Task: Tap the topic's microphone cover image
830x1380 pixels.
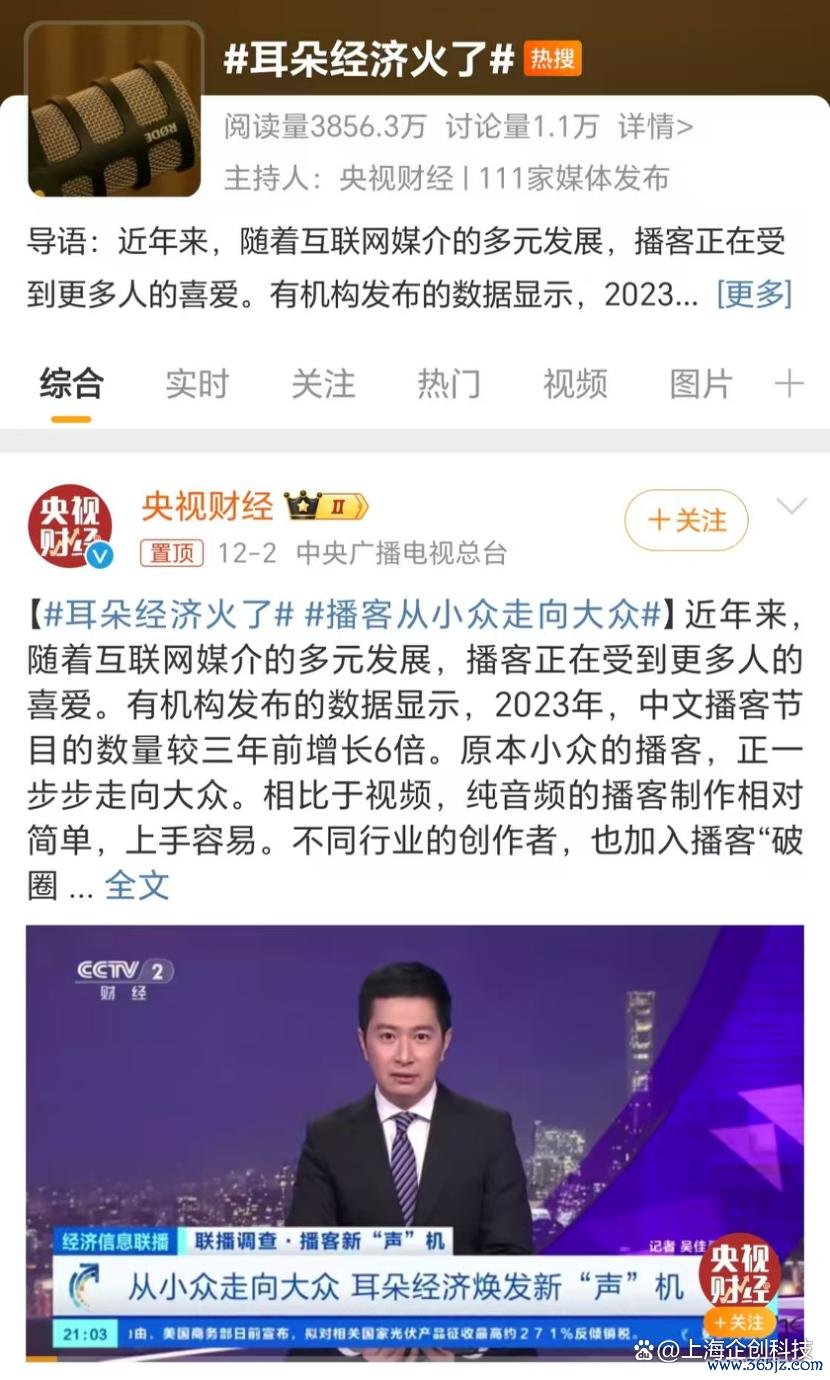Action: pos(113,112)
